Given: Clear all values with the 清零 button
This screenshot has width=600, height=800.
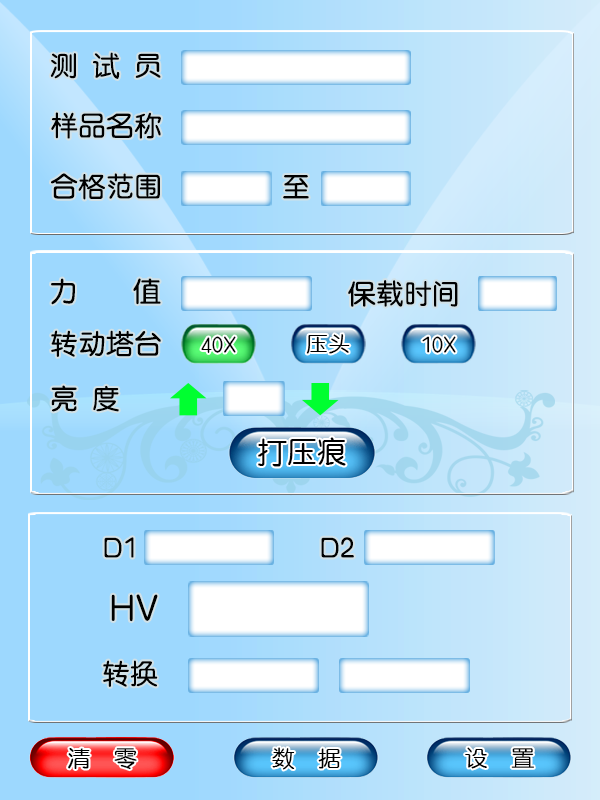Looking at the screenshot, I should point(101,758).
